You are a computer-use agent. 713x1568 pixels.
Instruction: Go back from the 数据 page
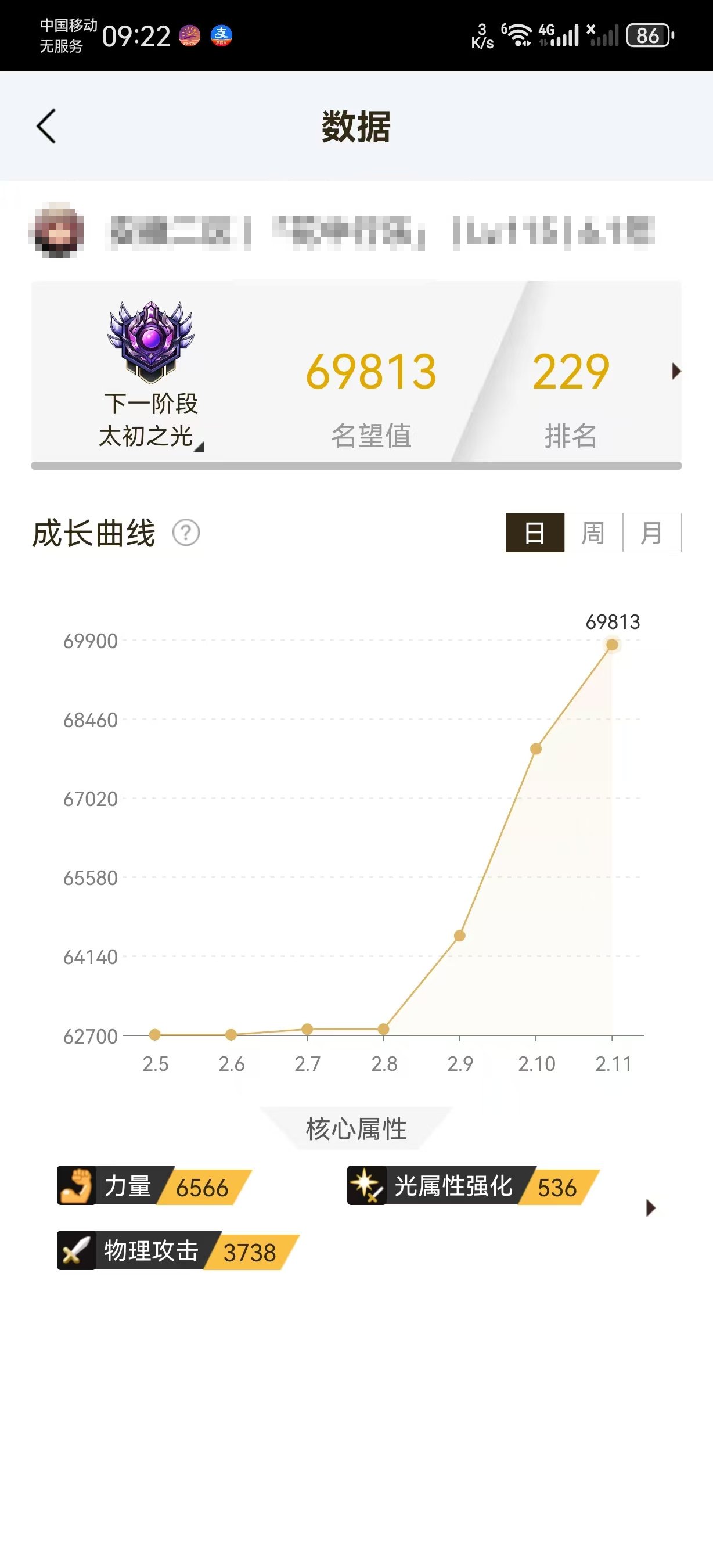(x=46, y=127)
